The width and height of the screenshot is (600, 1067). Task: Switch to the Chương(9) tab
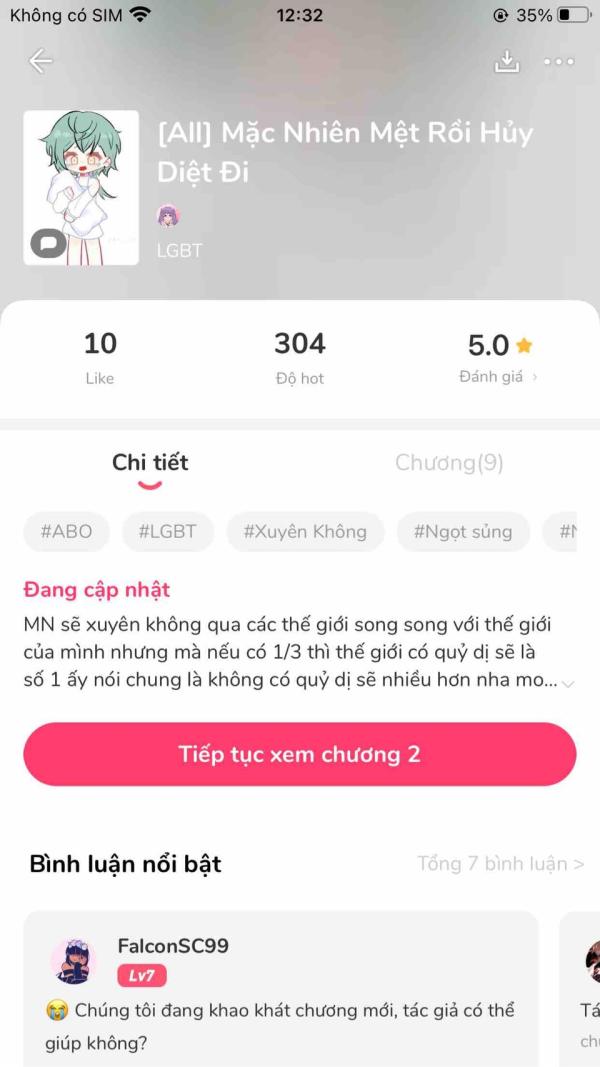(449, 462)
